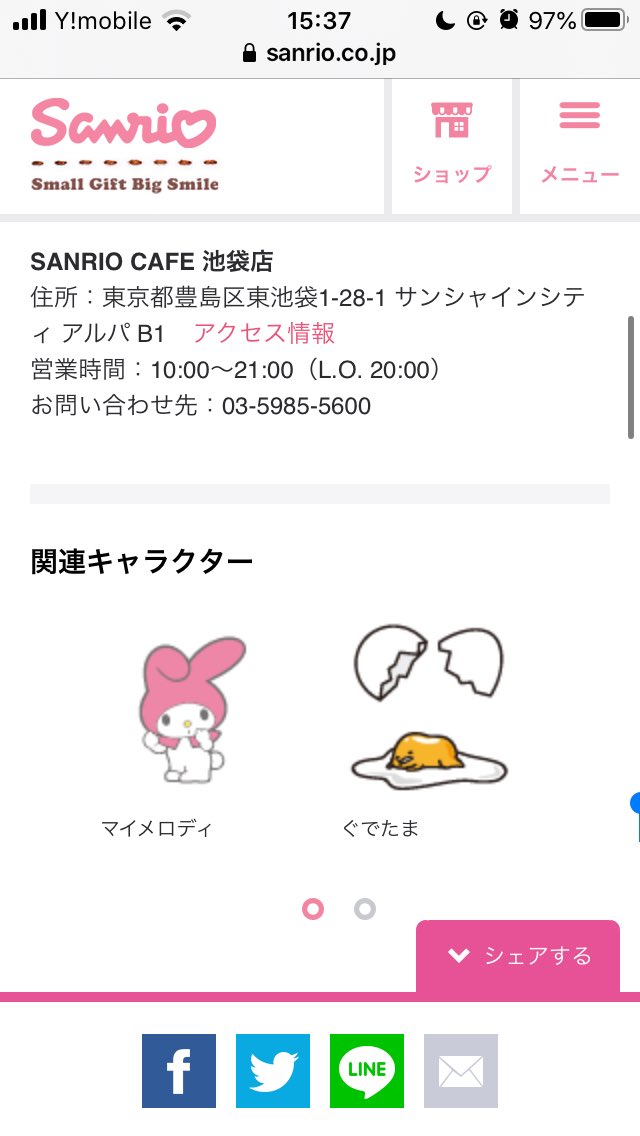Collapse the シェアする share panel

(518, 956)
